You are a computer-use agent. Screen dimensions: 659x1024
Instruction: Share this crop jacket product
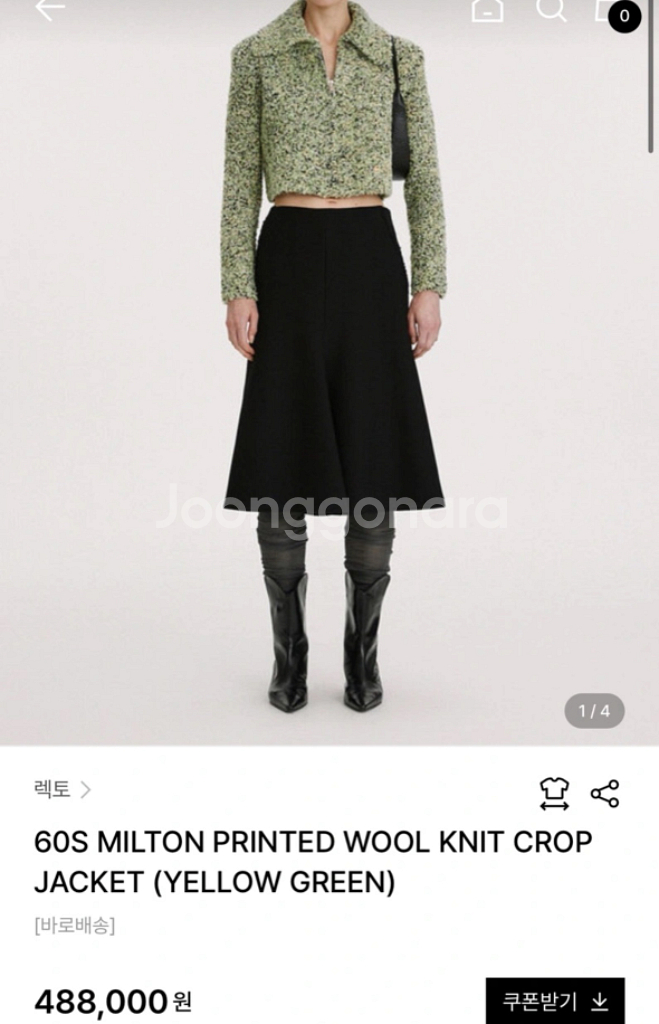[604, 794]
